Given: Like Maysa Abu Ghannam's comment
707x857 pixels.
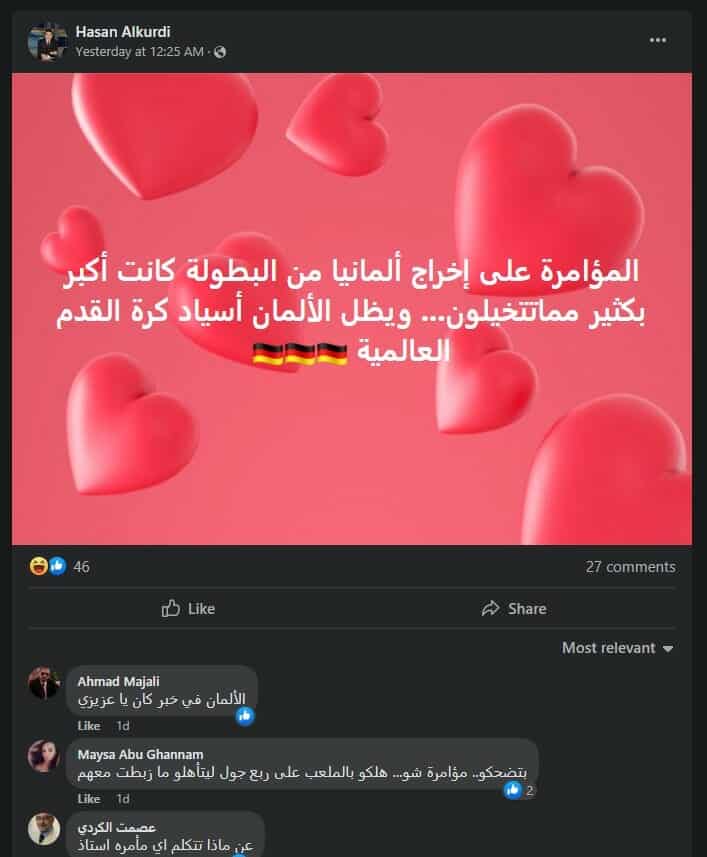Looking at the screenshot, I should coord(89,799).
